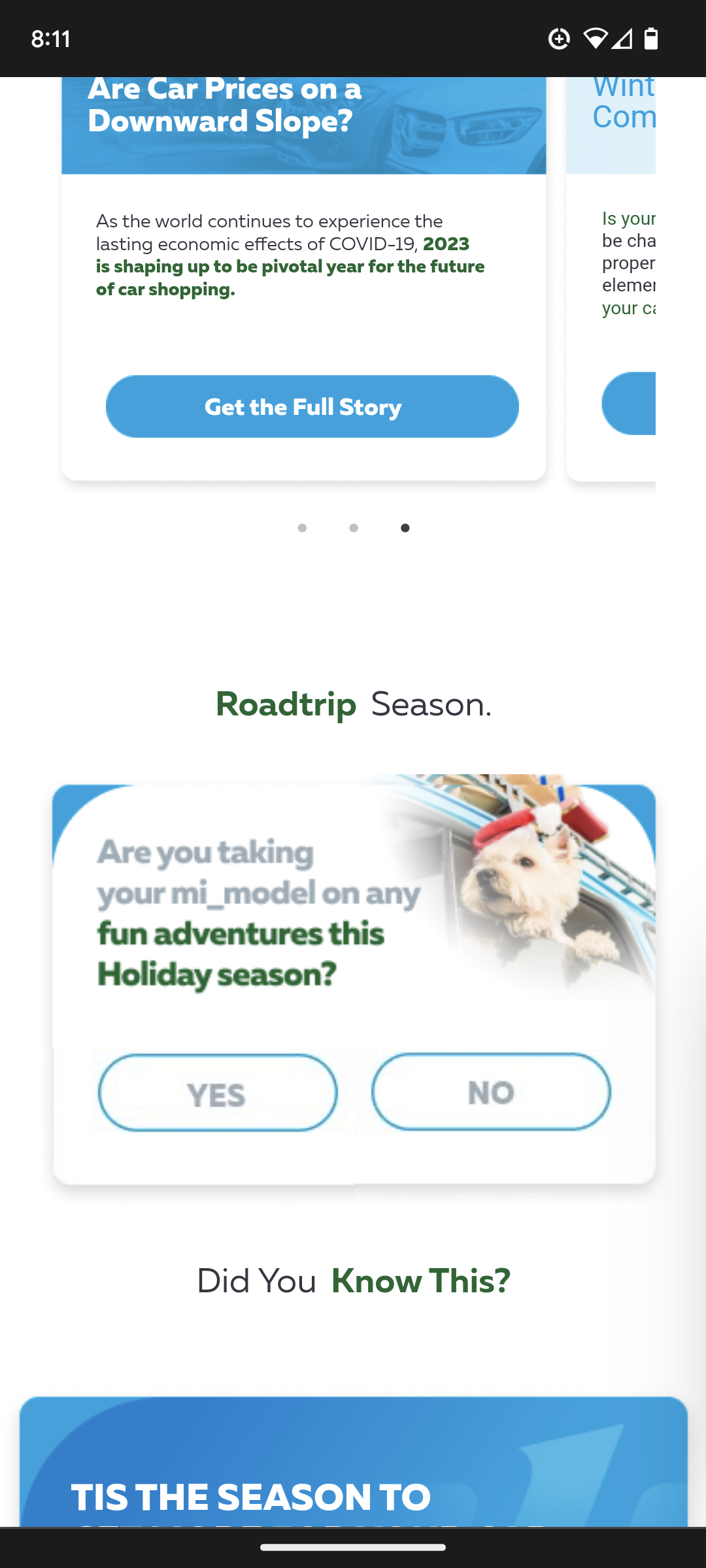
Task: Tap Get the Full Story button
Action: [x=312, y=406]
